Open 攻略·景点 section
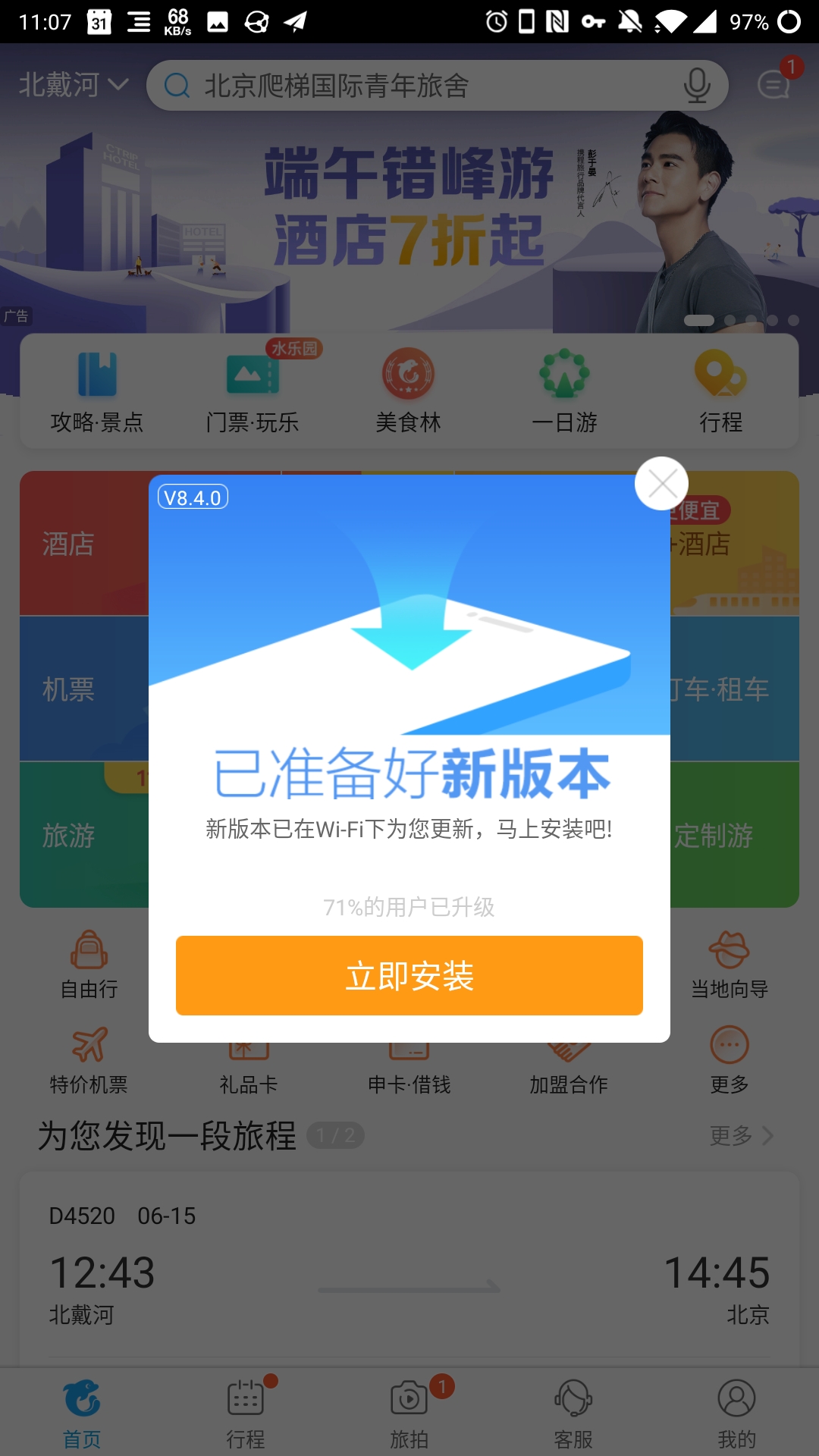The height and width of the screenshot is (1456, 819). click(x=98, y=392)
